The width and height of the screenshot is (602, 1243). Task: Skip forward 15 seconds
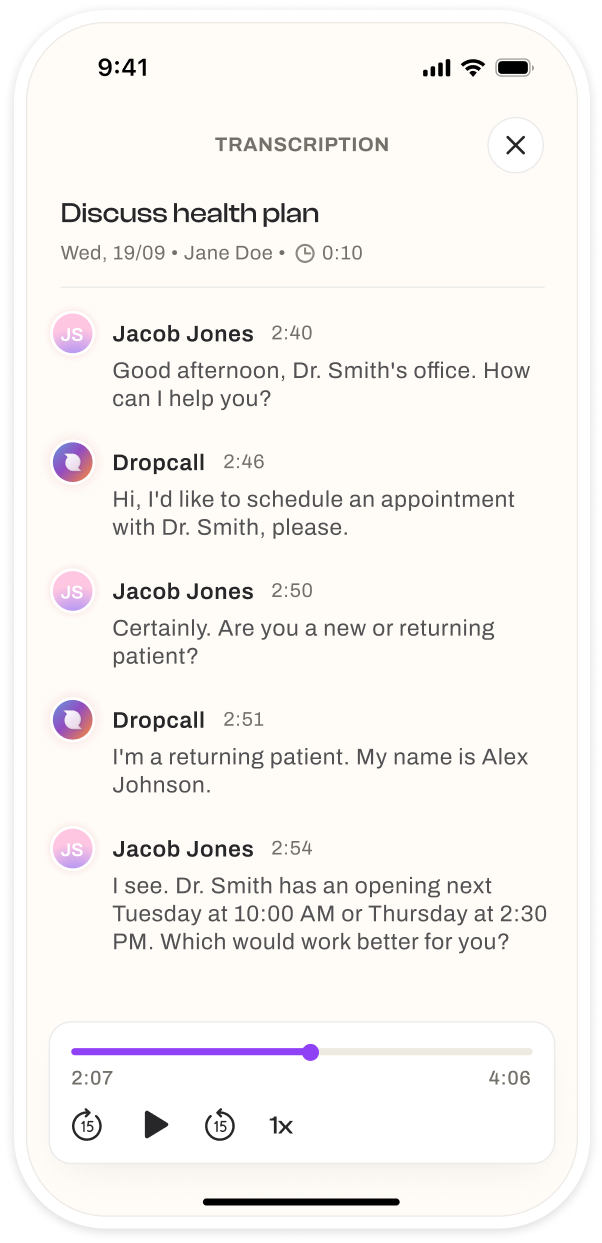(219, 1125)
